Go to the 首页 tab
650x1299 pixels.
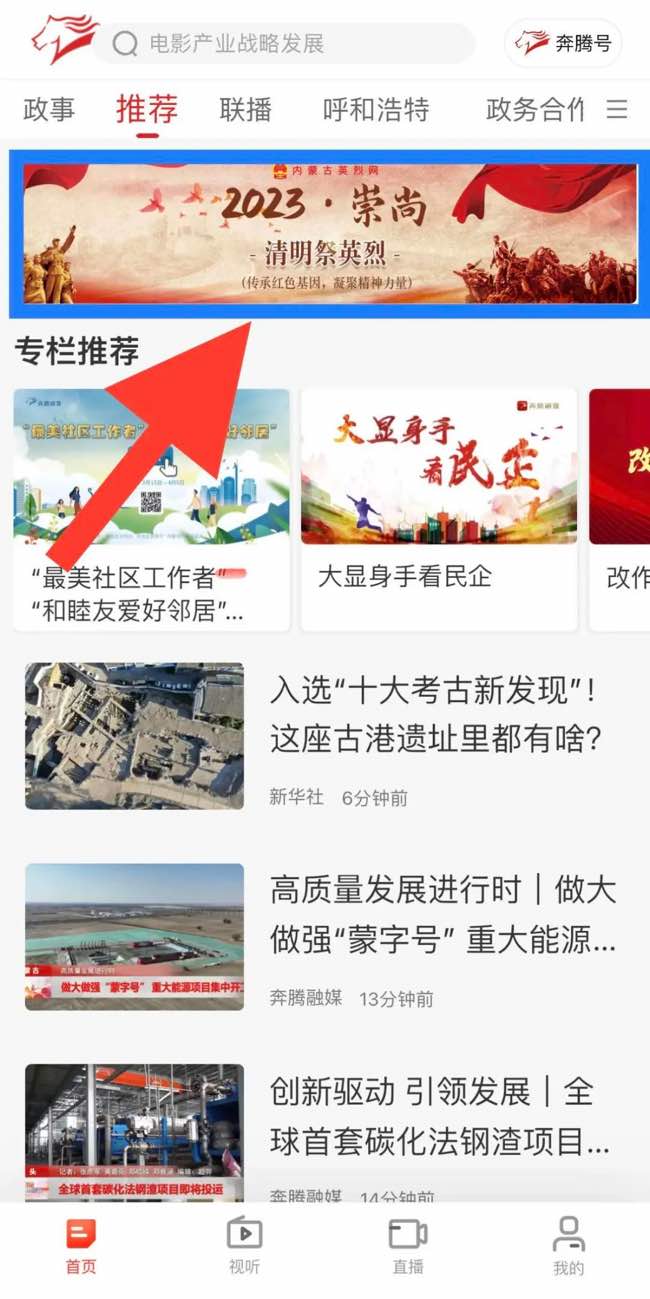[81, 1245]
